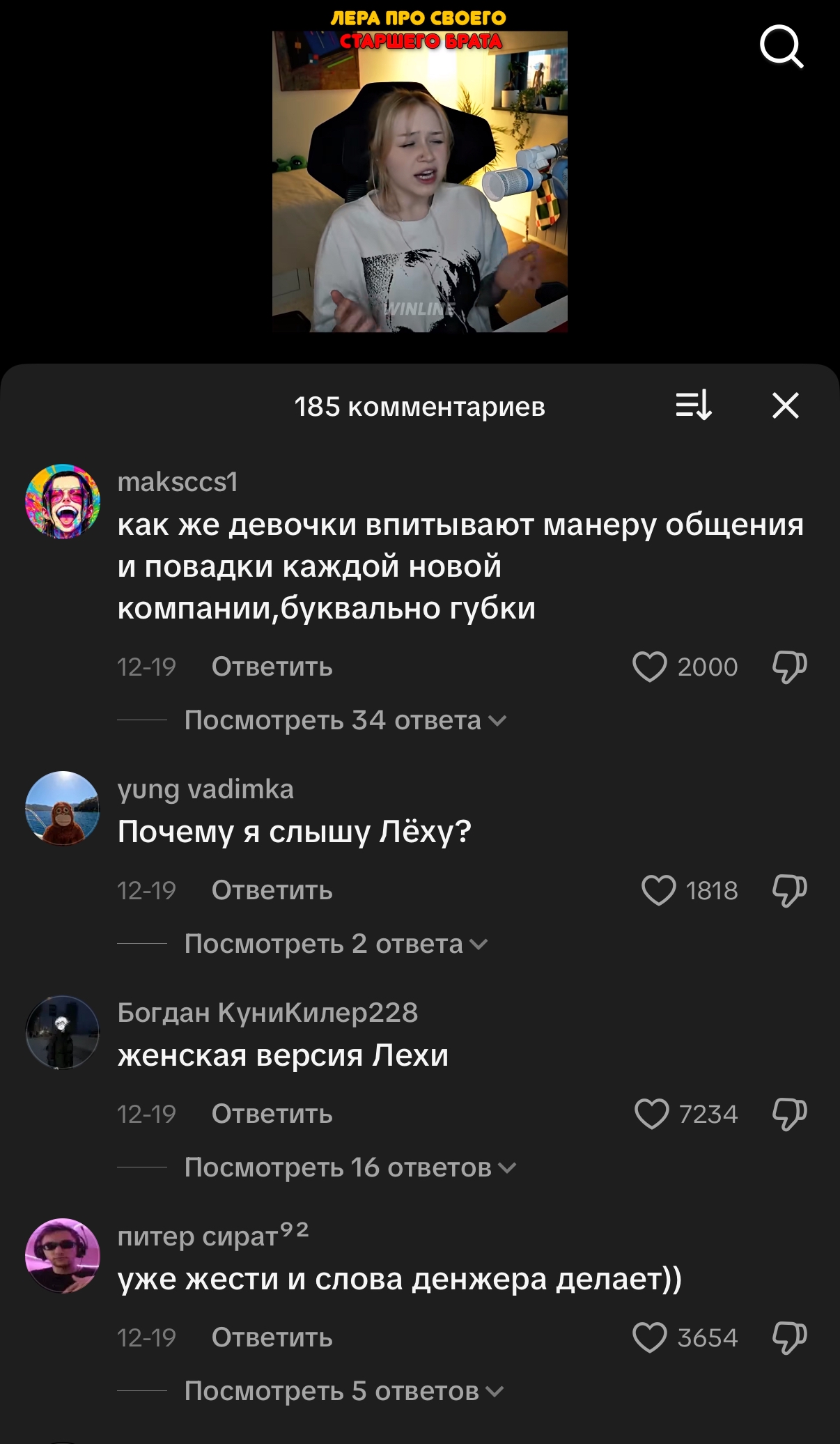This screenshot has height=1444, width=840.
Task: Open the search magnifier icon
Action: point(781,47)
